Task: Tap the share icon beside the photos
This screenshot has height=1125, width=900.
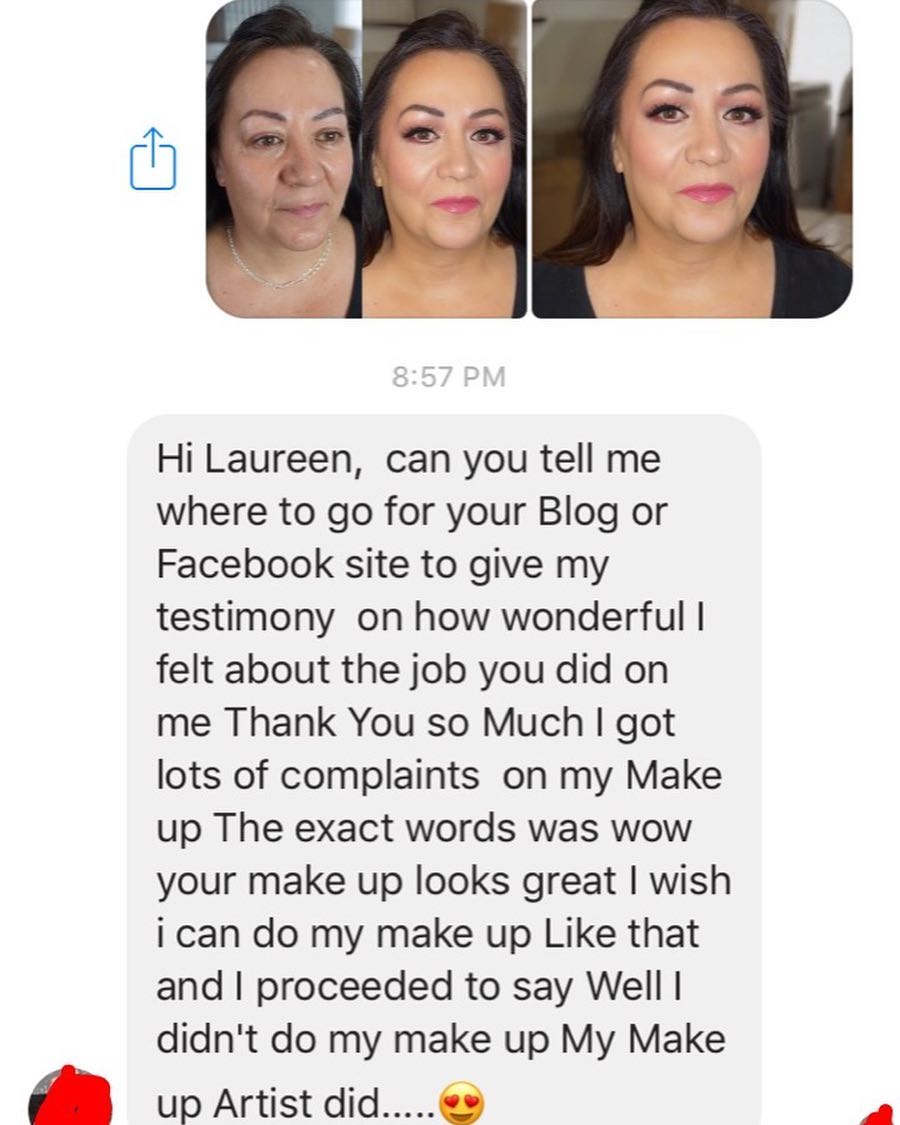Action: tap(153, 158)
